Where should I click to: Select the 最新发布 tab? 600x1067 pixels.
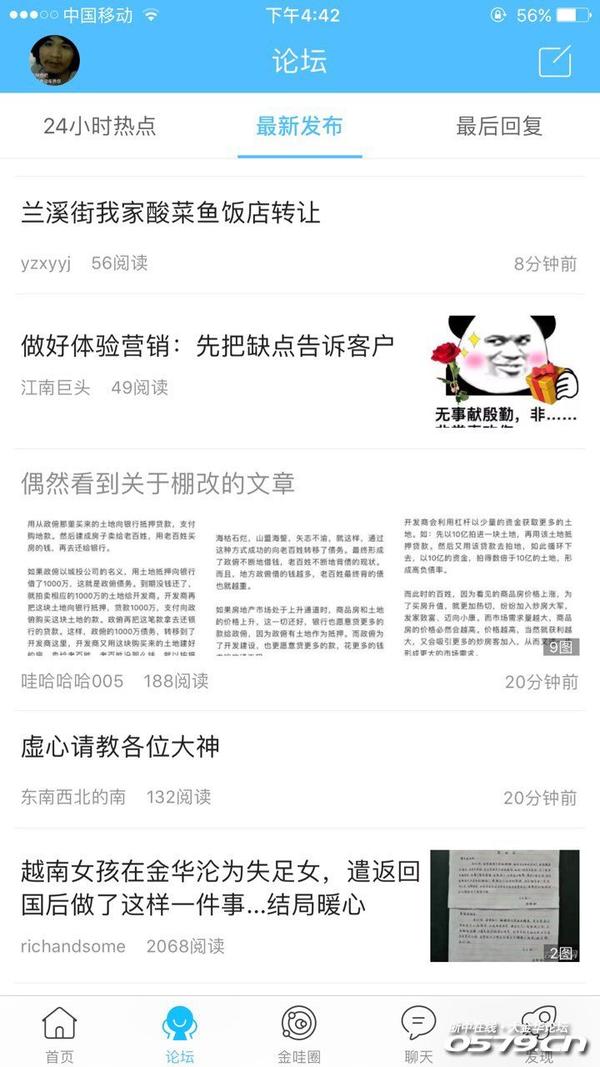[299, 127]
